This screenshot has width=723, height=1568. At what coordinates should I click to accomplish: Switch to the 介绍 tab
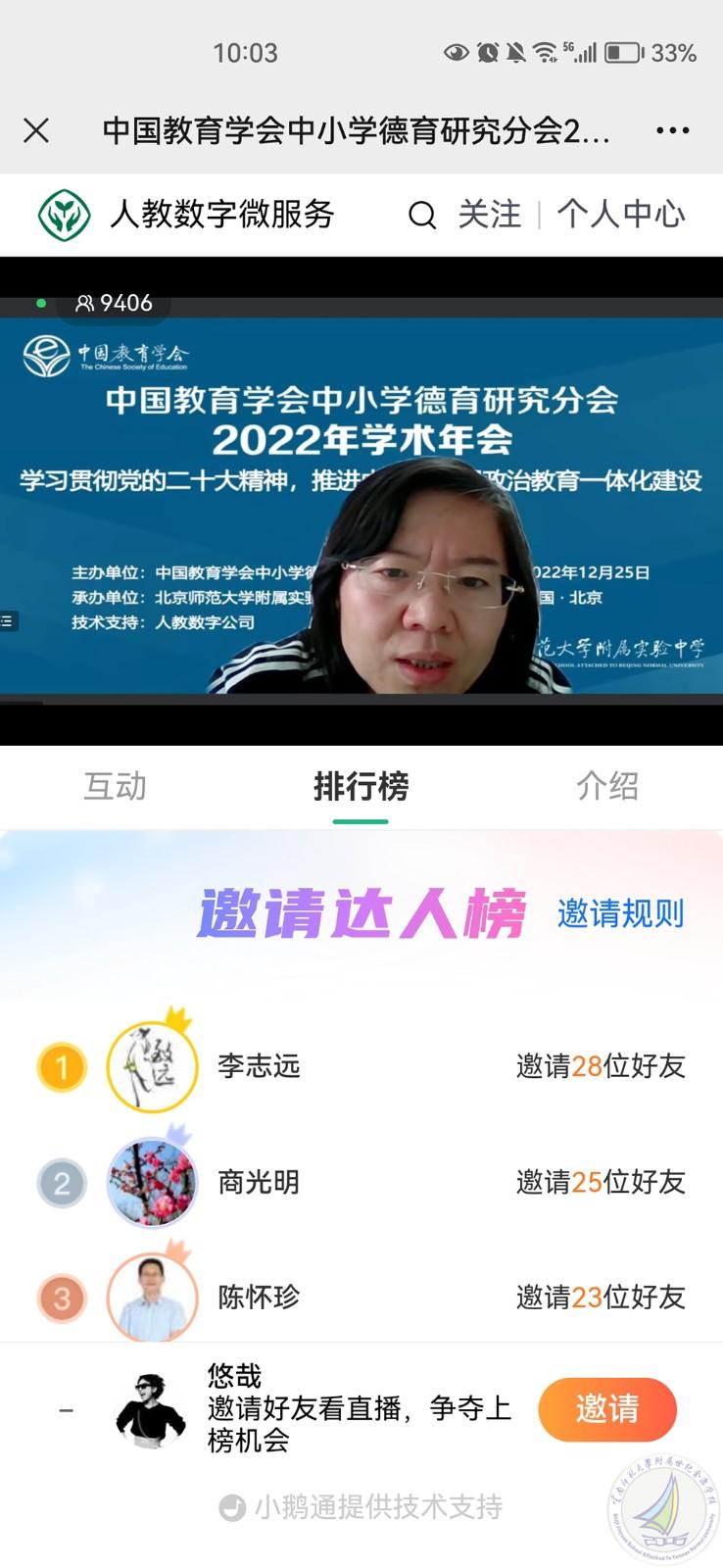(607, 786)
